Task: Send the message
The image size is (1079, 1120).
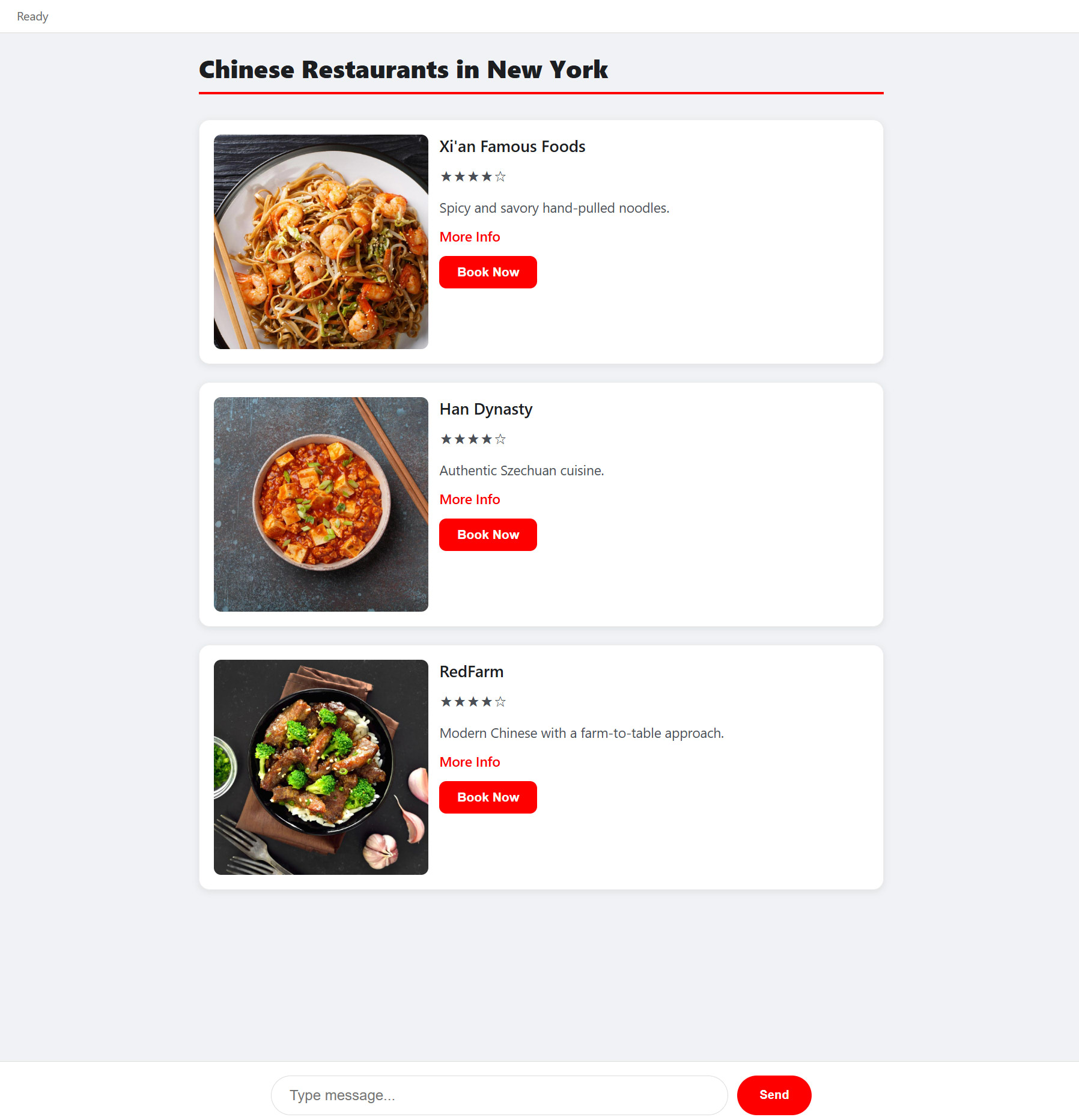Action: [x=773, y=1095]
